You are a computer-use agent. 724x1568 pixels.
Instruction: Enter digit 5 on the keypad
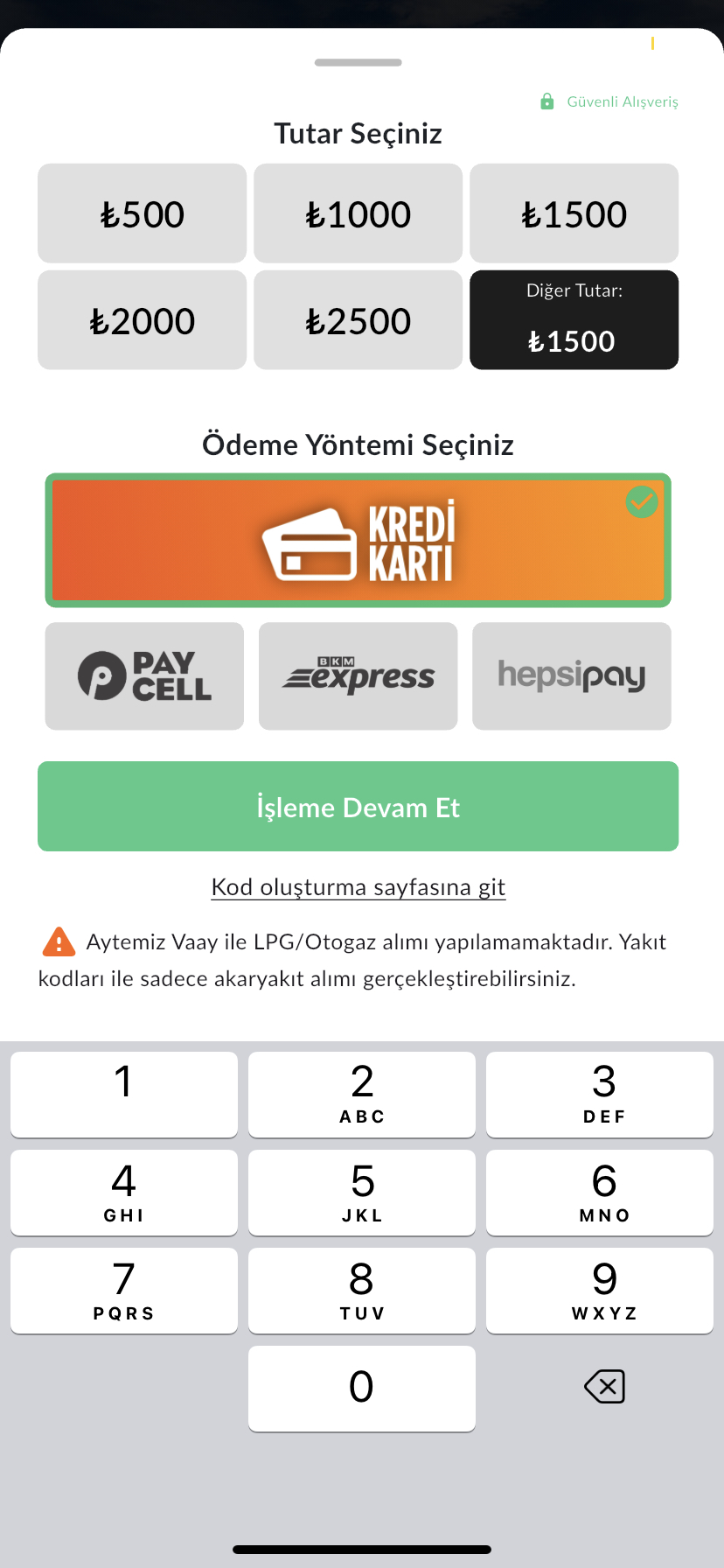pyautogui.click(x=362, y=1193)
